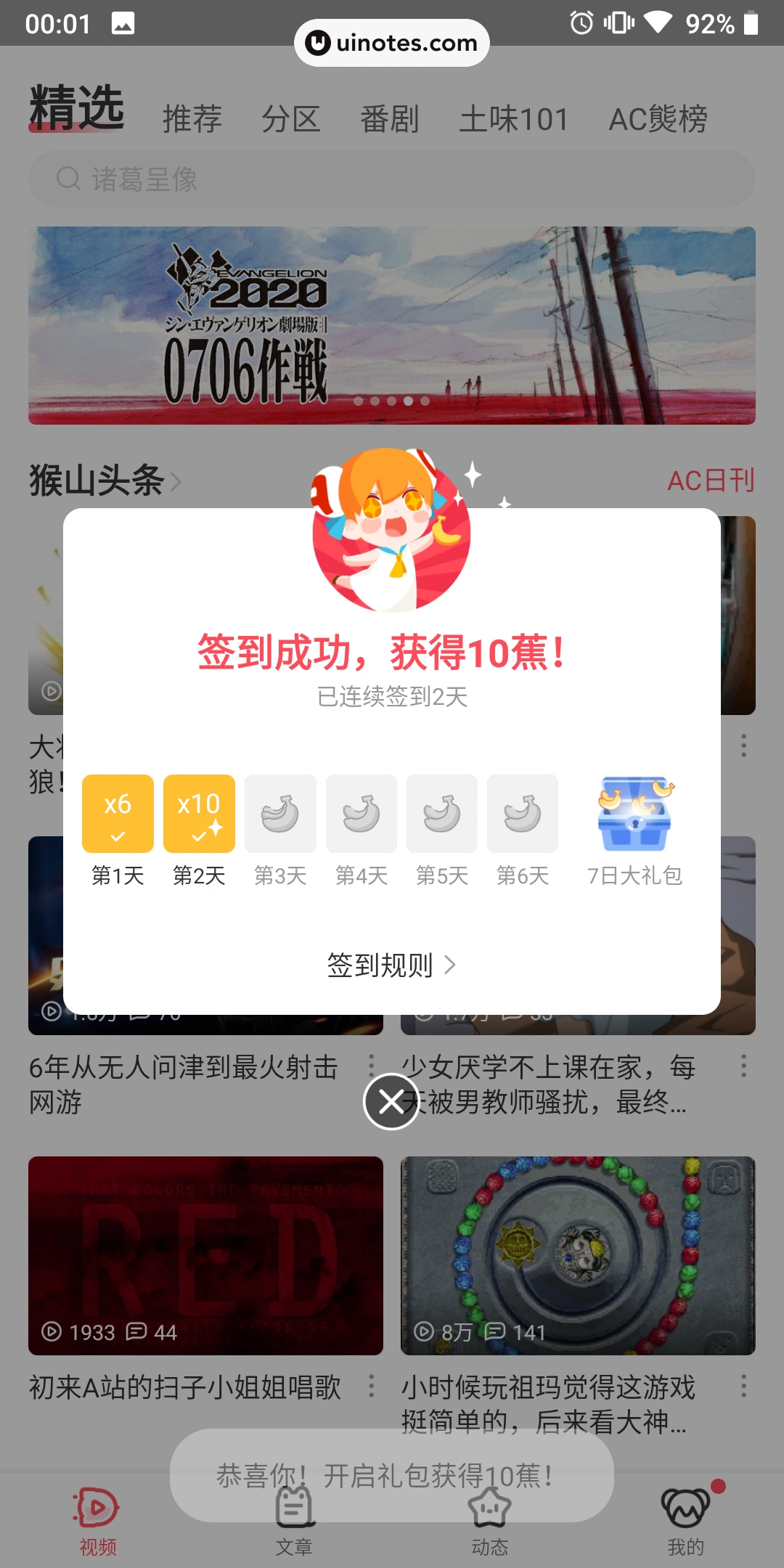Switch to the 分区 tab
The image size is (784, 1568).
pos(290,119)
